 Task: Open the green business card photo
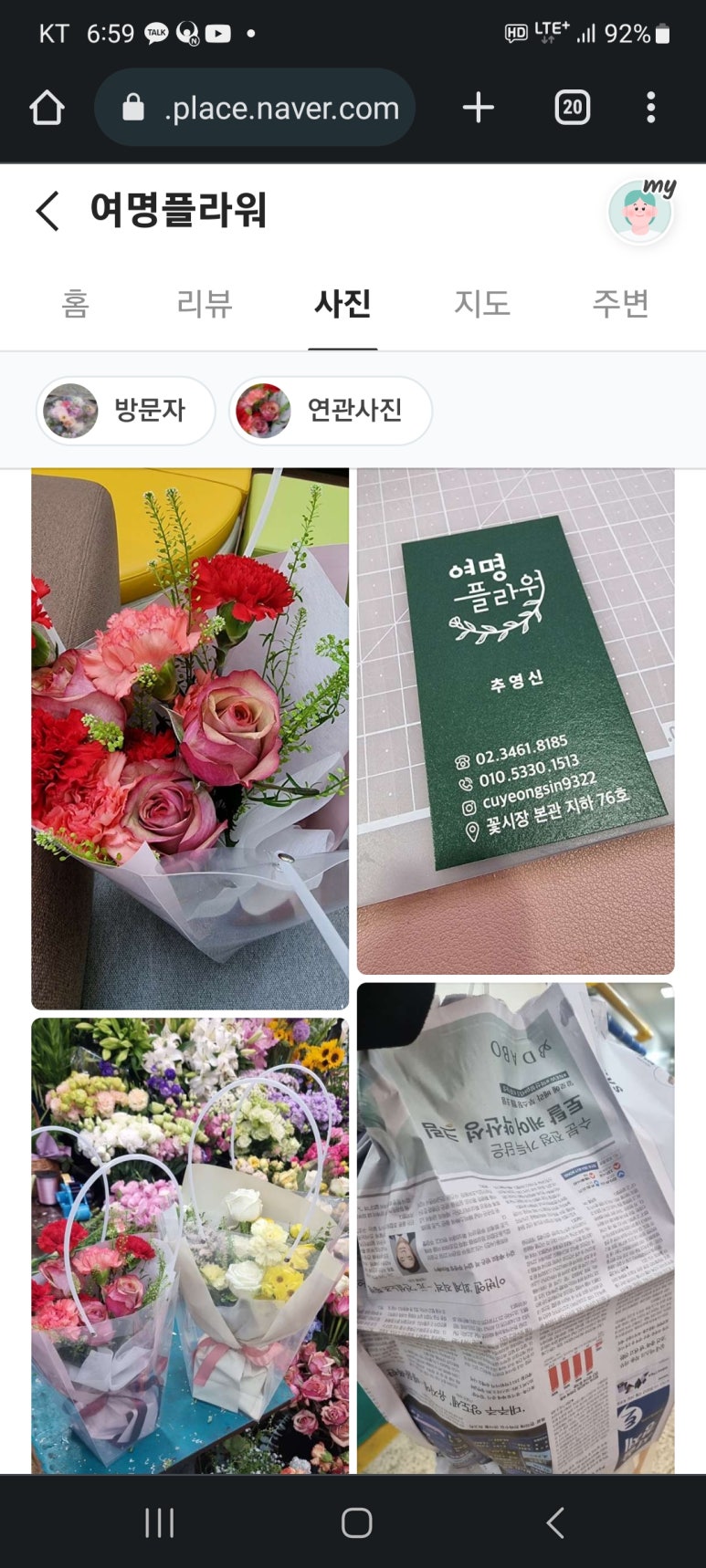(515, 721)
